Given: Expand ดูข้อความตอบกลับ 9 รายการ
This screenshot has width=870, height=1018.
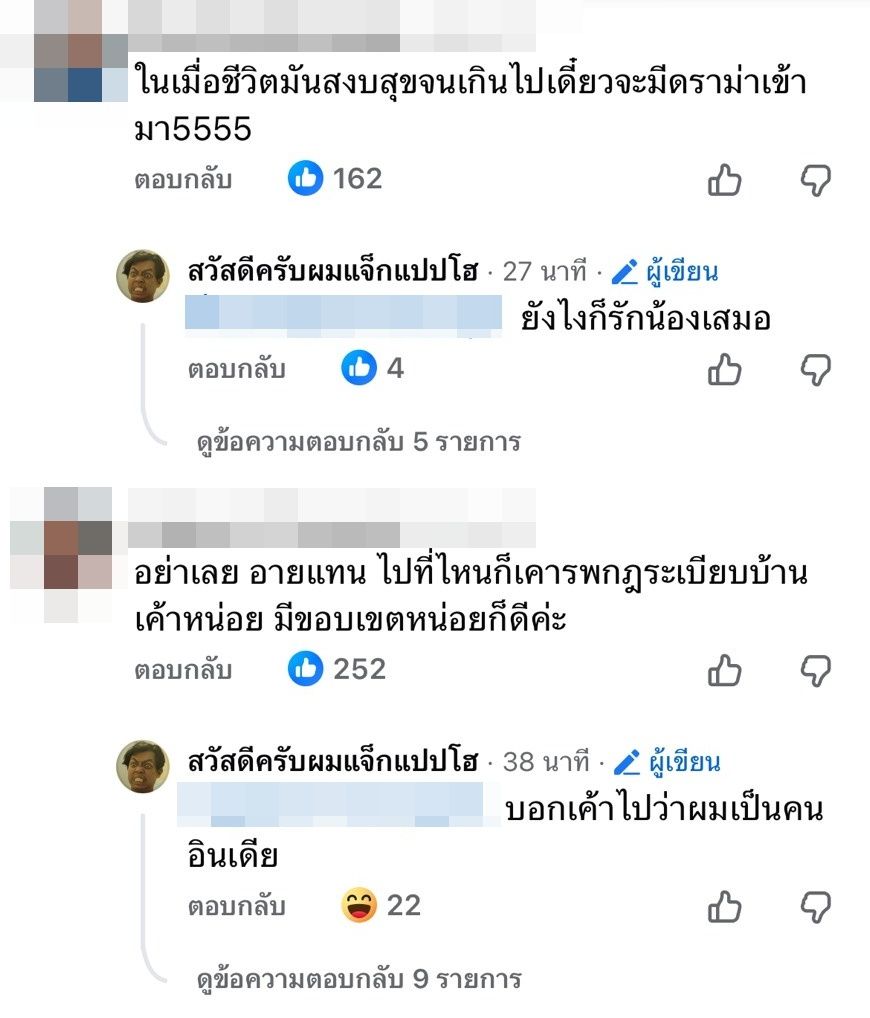Looking at the screenshot, I should coord(358,978).
